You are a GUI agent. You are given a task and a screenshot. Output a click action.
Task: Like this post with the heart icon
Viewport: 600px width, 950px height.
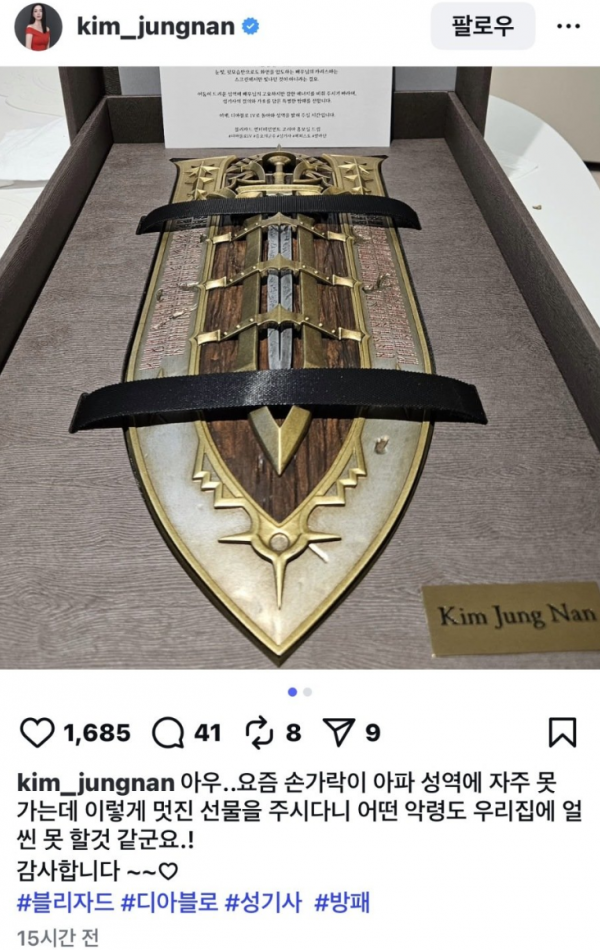tap(37, 733)
